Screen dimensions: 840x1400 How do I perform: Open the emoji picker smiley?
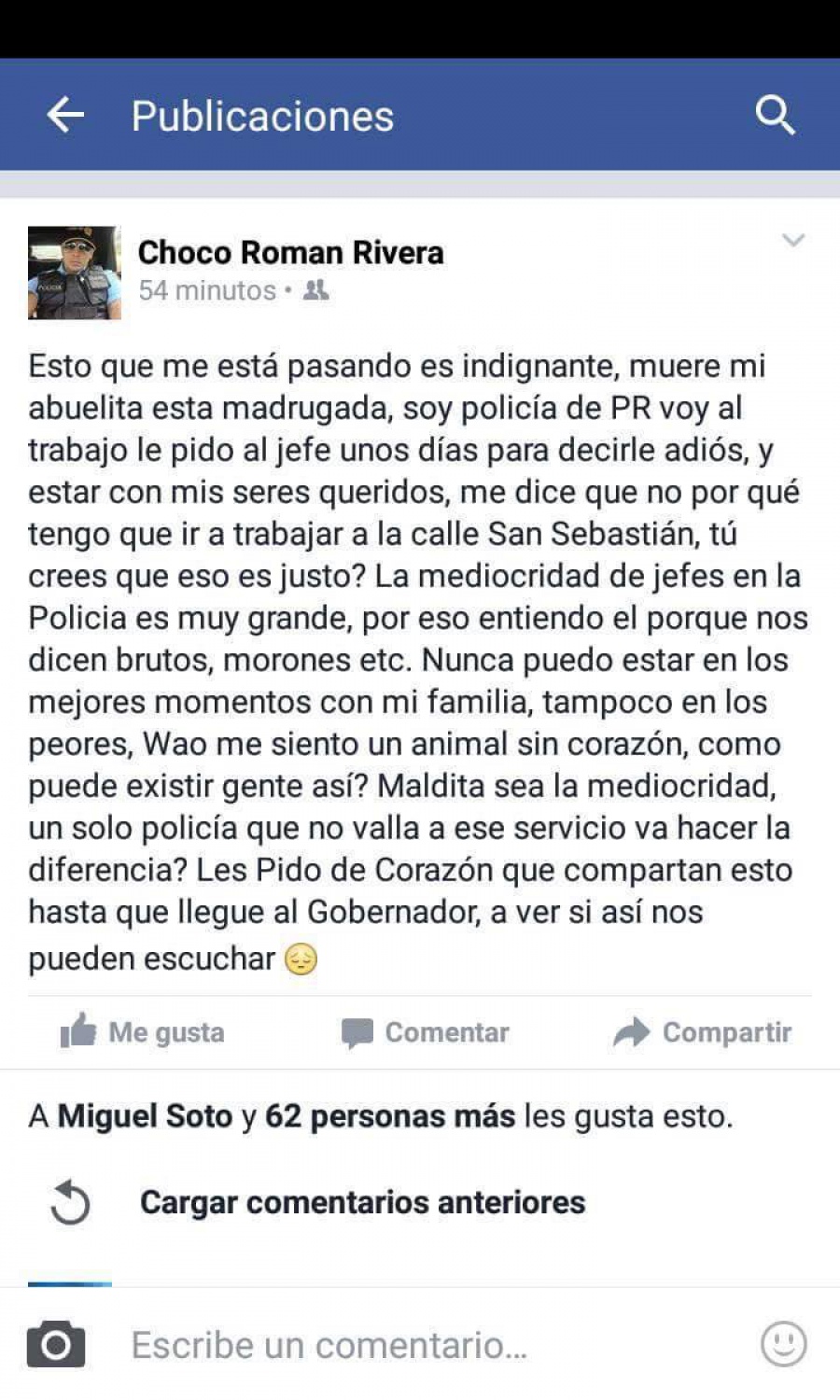pos(783,1344)
